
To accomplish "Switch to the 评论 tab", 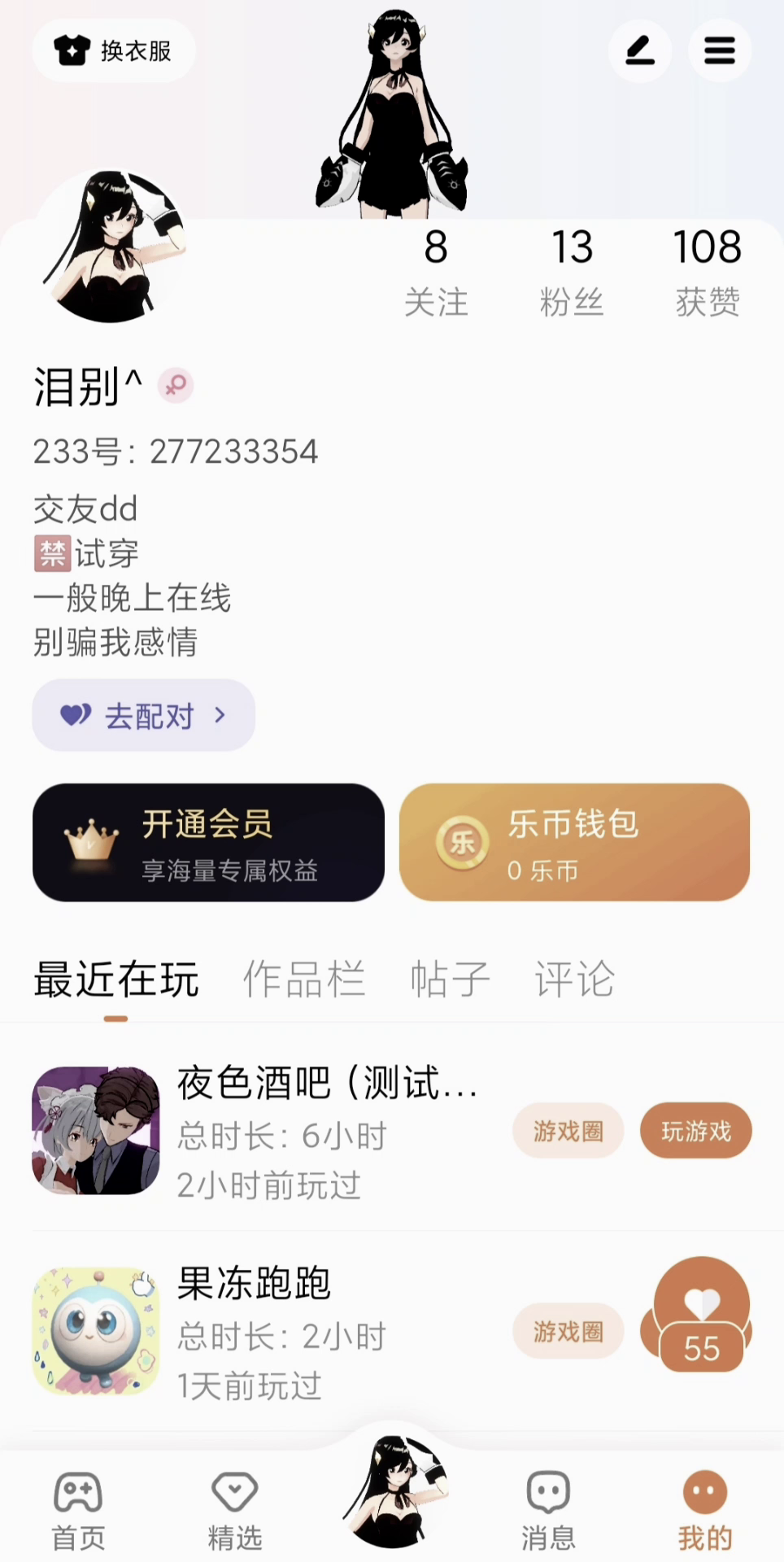I will 574,979.
